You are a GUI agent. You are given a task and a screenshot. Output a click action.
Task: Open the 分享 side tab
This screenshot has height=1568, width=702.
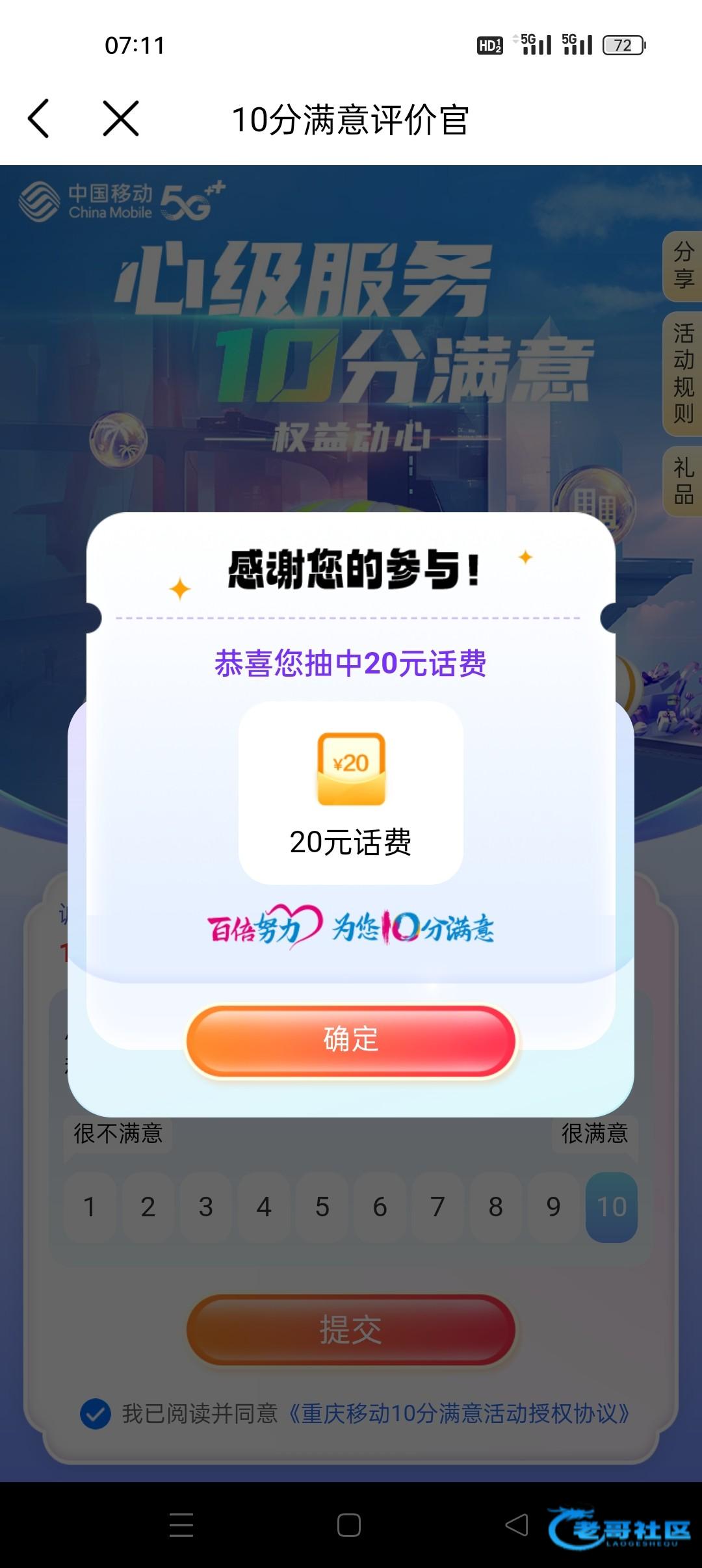click(683, 266)
